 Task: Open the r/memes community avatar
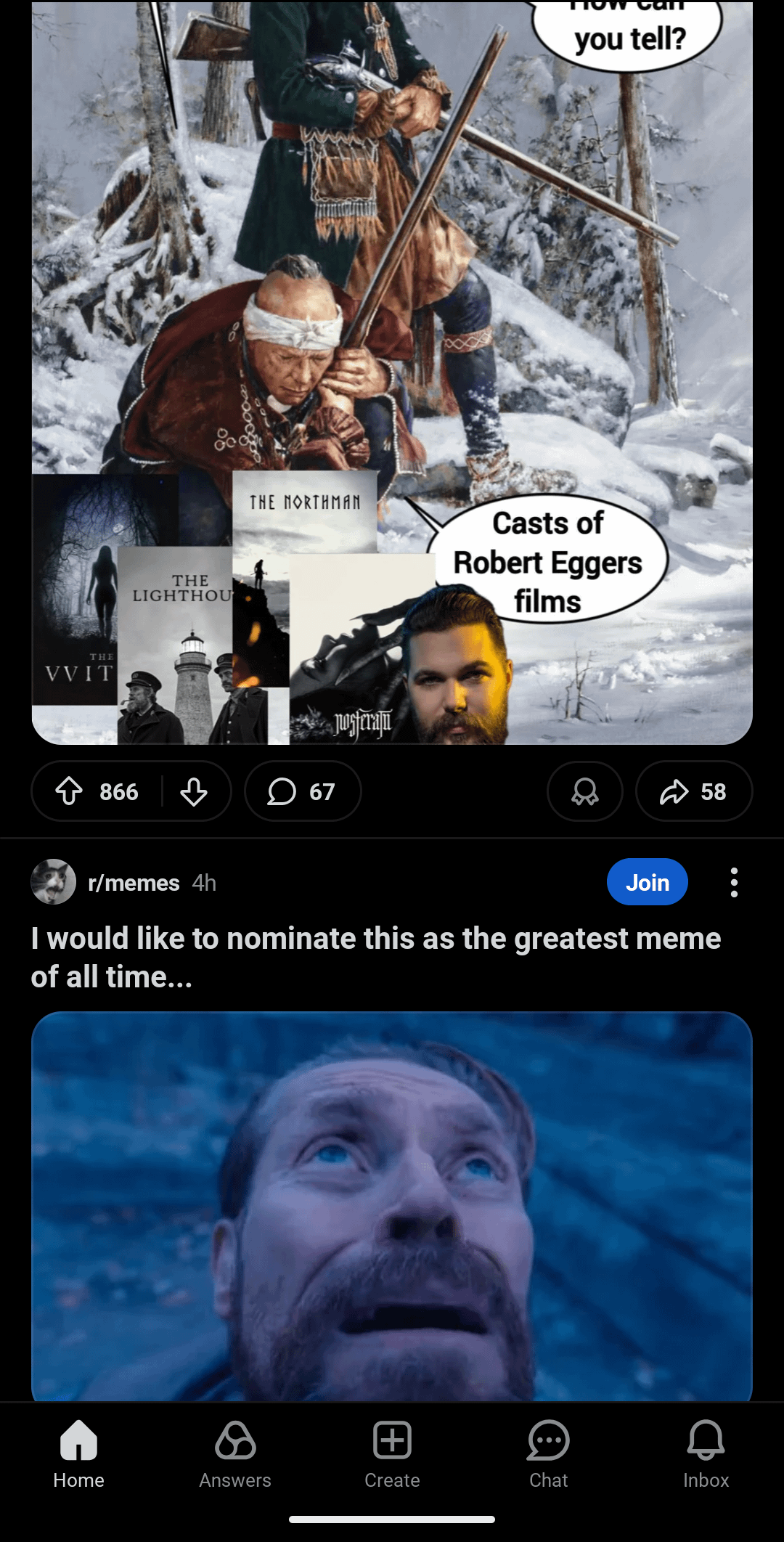pos(54,882)
